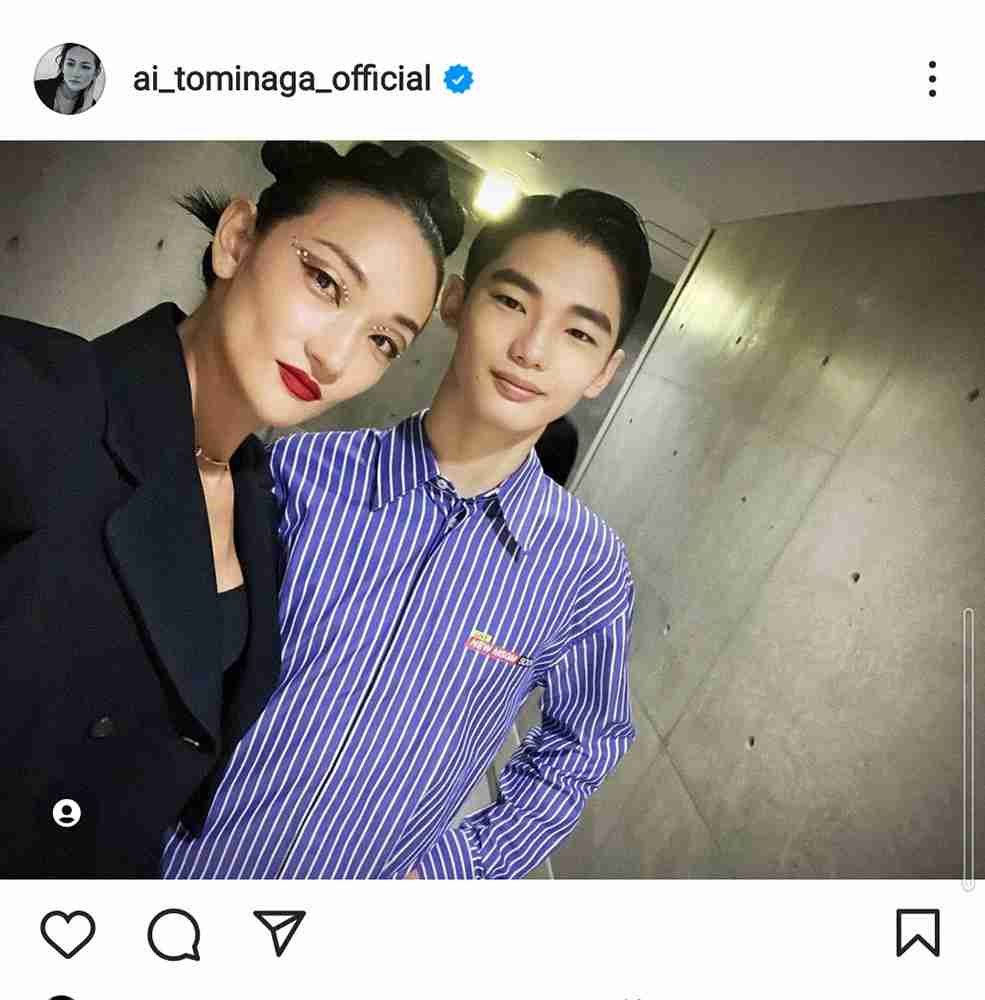Like this post with the heart icon

(x=68, y=934)
